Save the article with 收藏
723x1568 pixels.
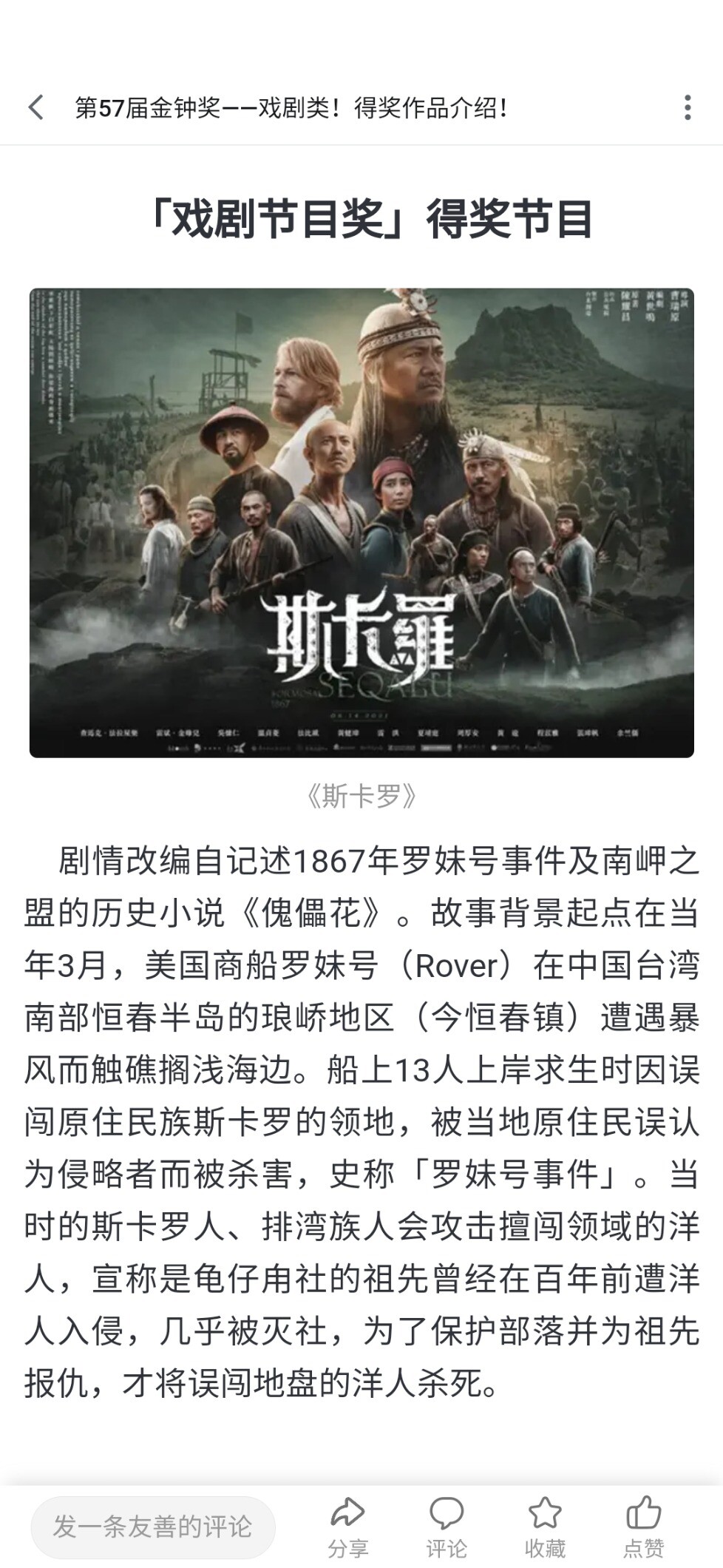pyautogui.click(x=545, y=1527)
